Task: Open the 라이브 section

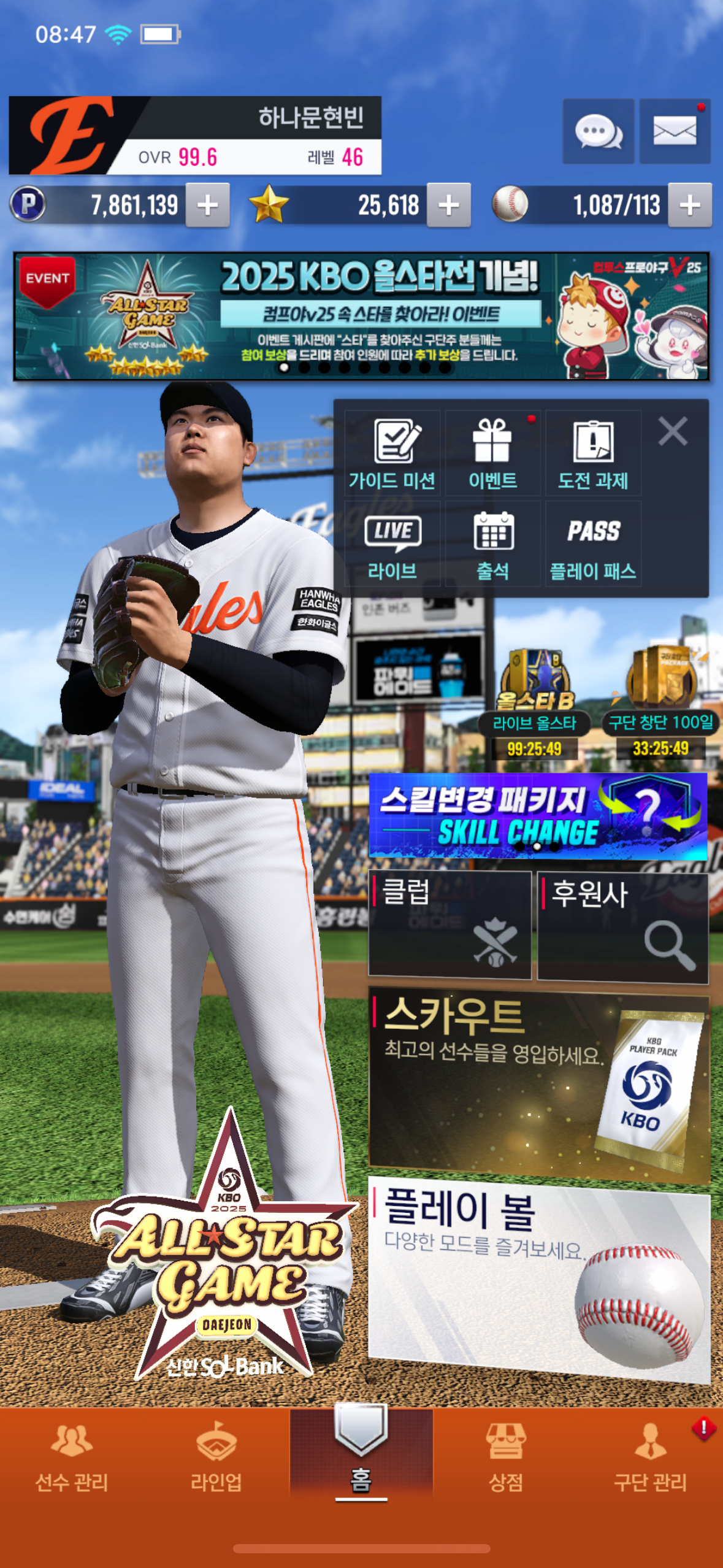Action: [x=392, y=544]
